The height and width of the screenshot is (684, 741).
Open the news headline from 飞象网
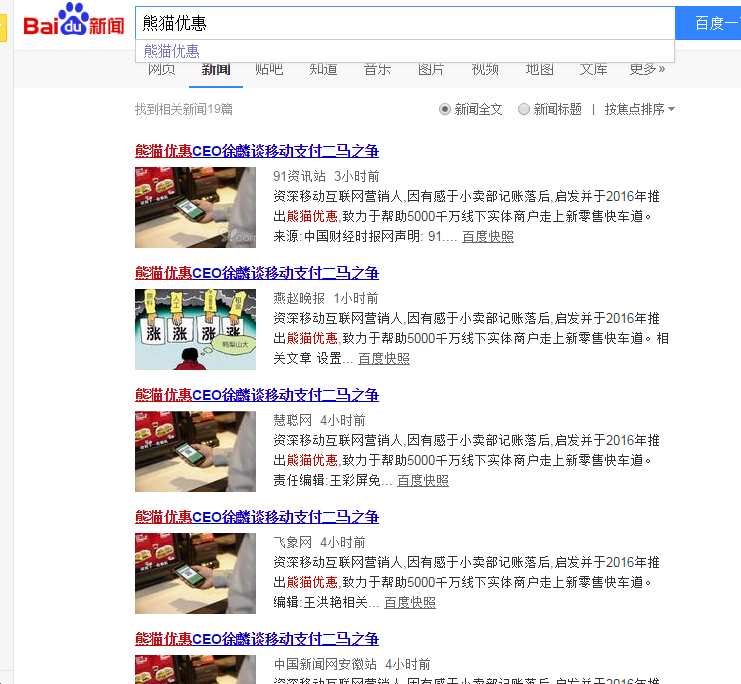point(257,517)
